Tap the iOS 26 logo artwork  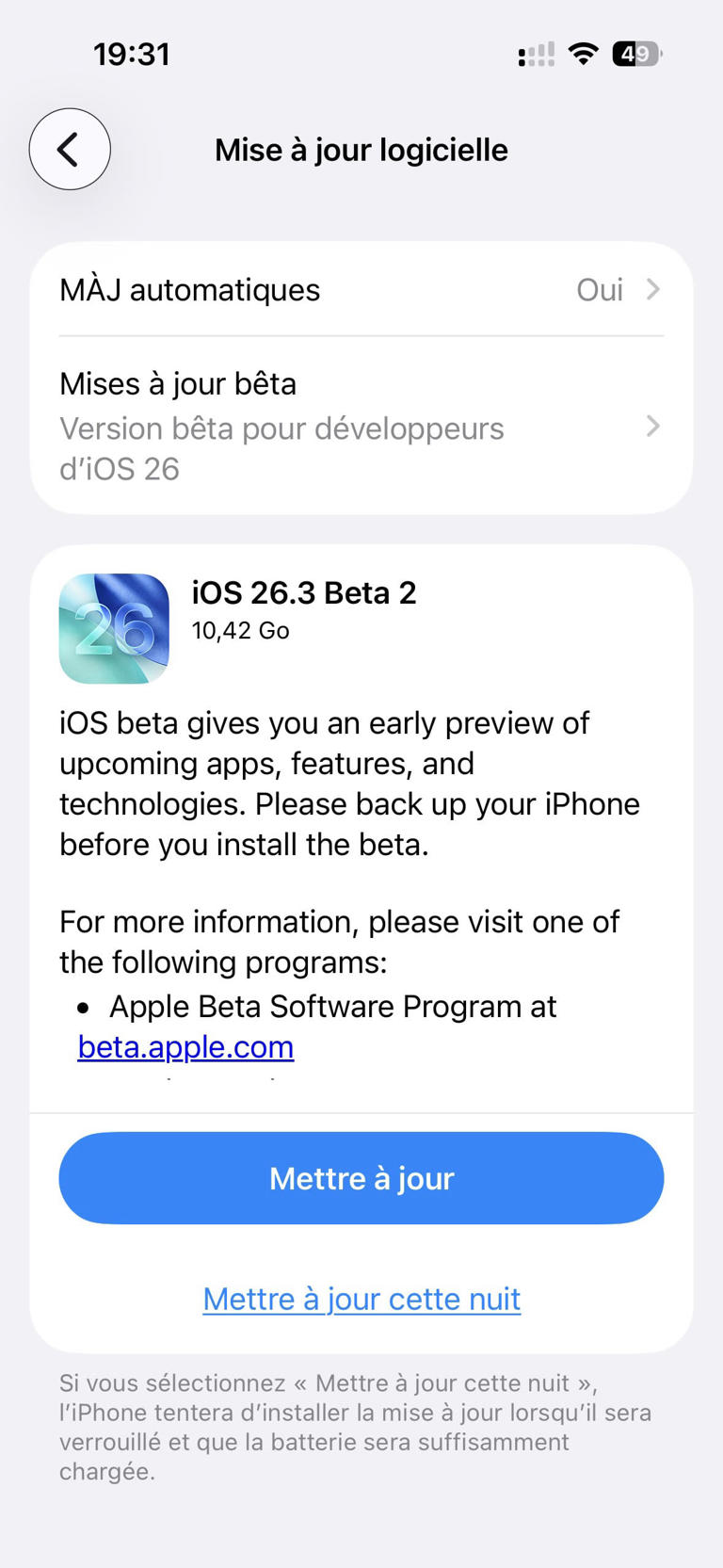114,627
